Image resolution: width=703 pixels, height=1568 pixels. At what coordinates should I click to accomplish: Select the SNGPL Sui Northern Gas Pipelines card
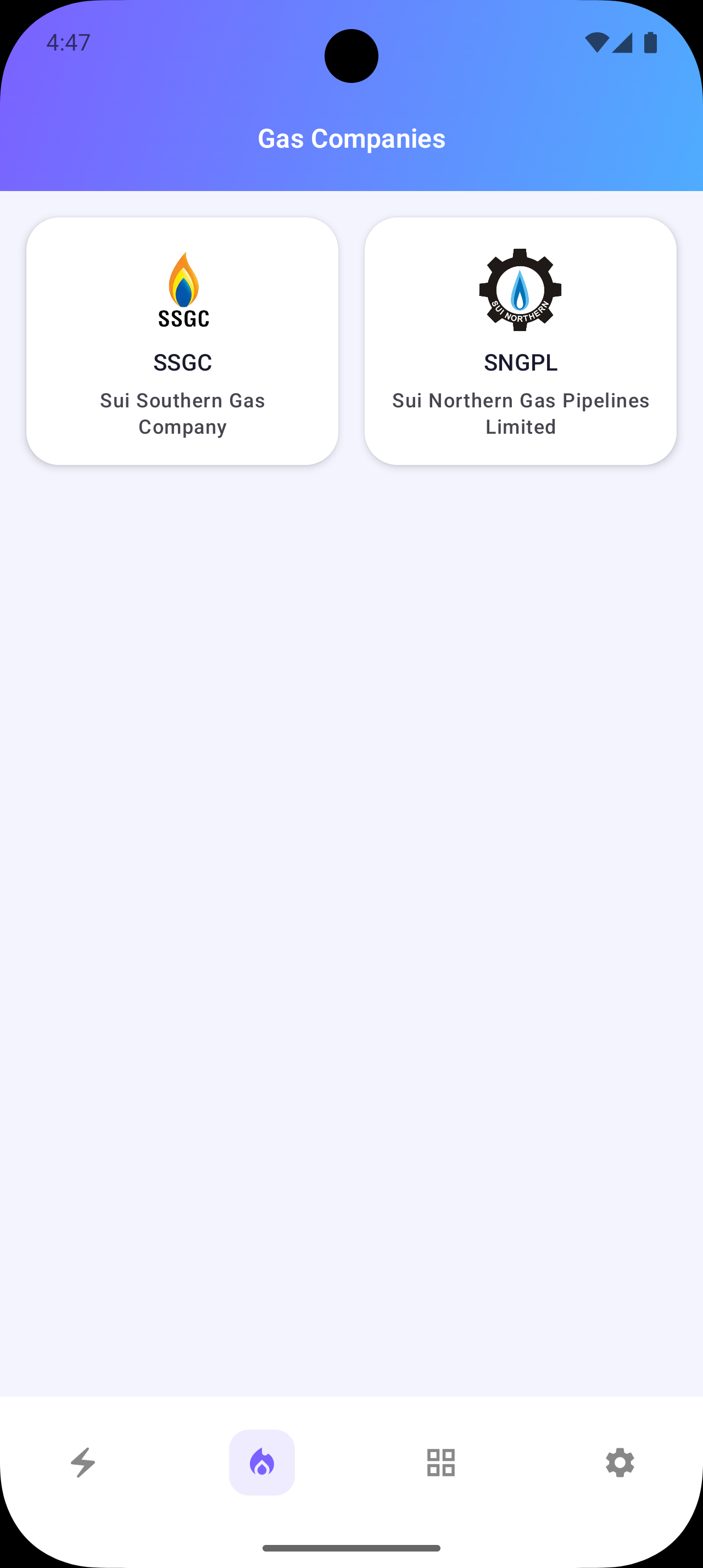pos(521,341)
